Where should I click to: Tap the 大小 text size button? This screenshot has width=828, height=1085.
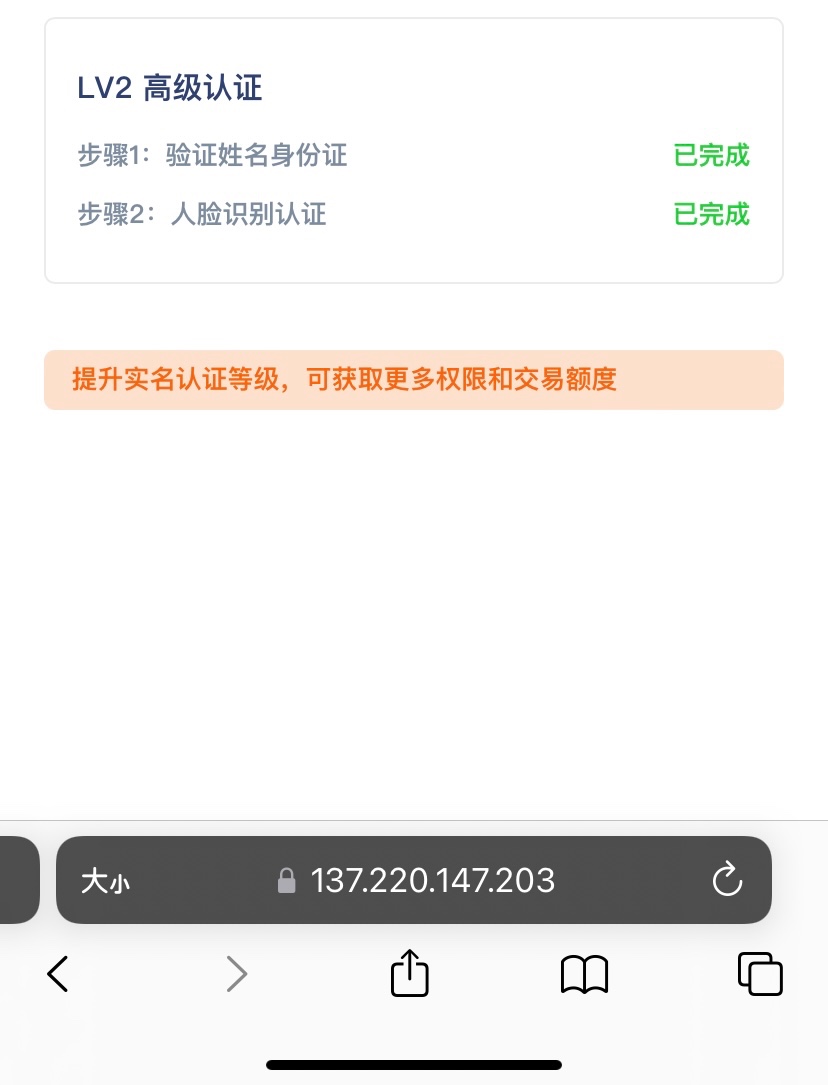[x=105, y=881]
